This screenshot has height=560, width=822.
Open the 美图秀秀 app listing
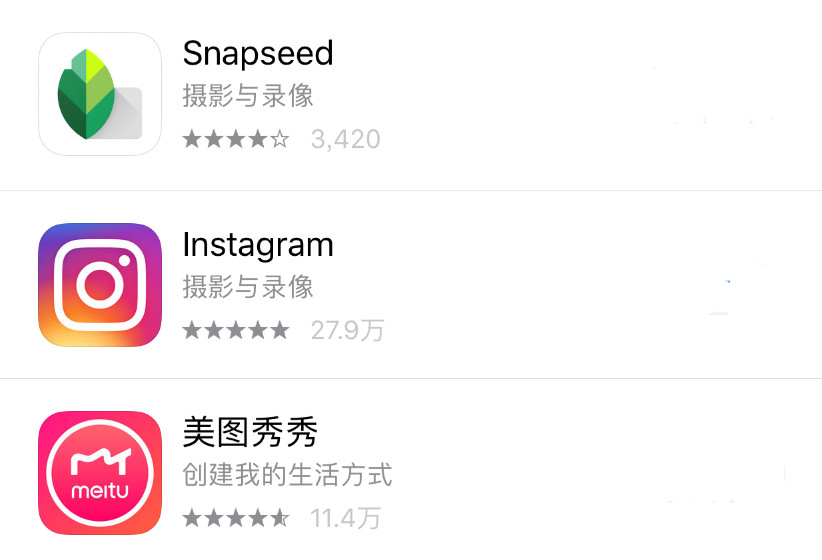point(250,433)
